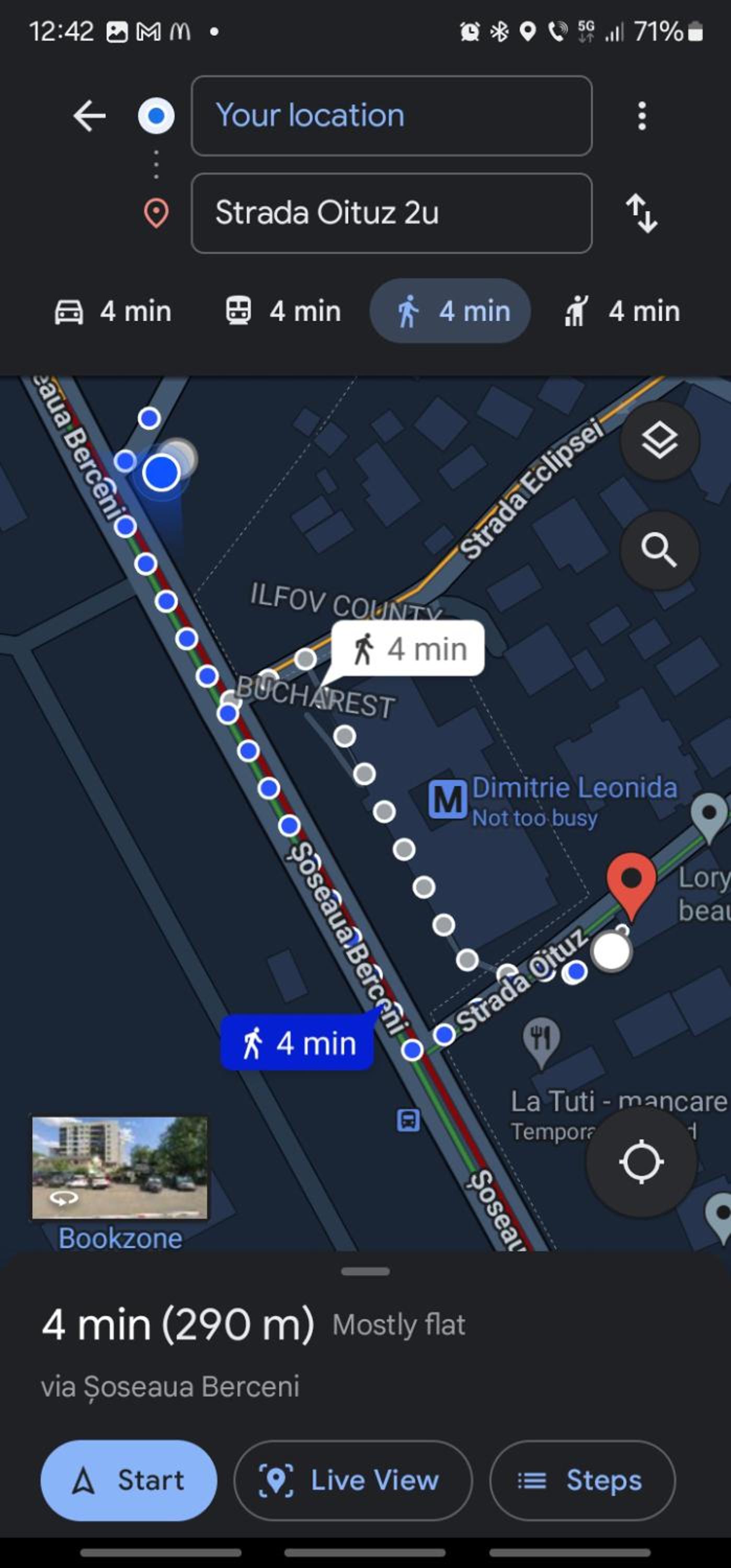Switch to public transit directions tab
Image resolution: width=731 pixels, height=1568 pixels.
click(283, 311)
